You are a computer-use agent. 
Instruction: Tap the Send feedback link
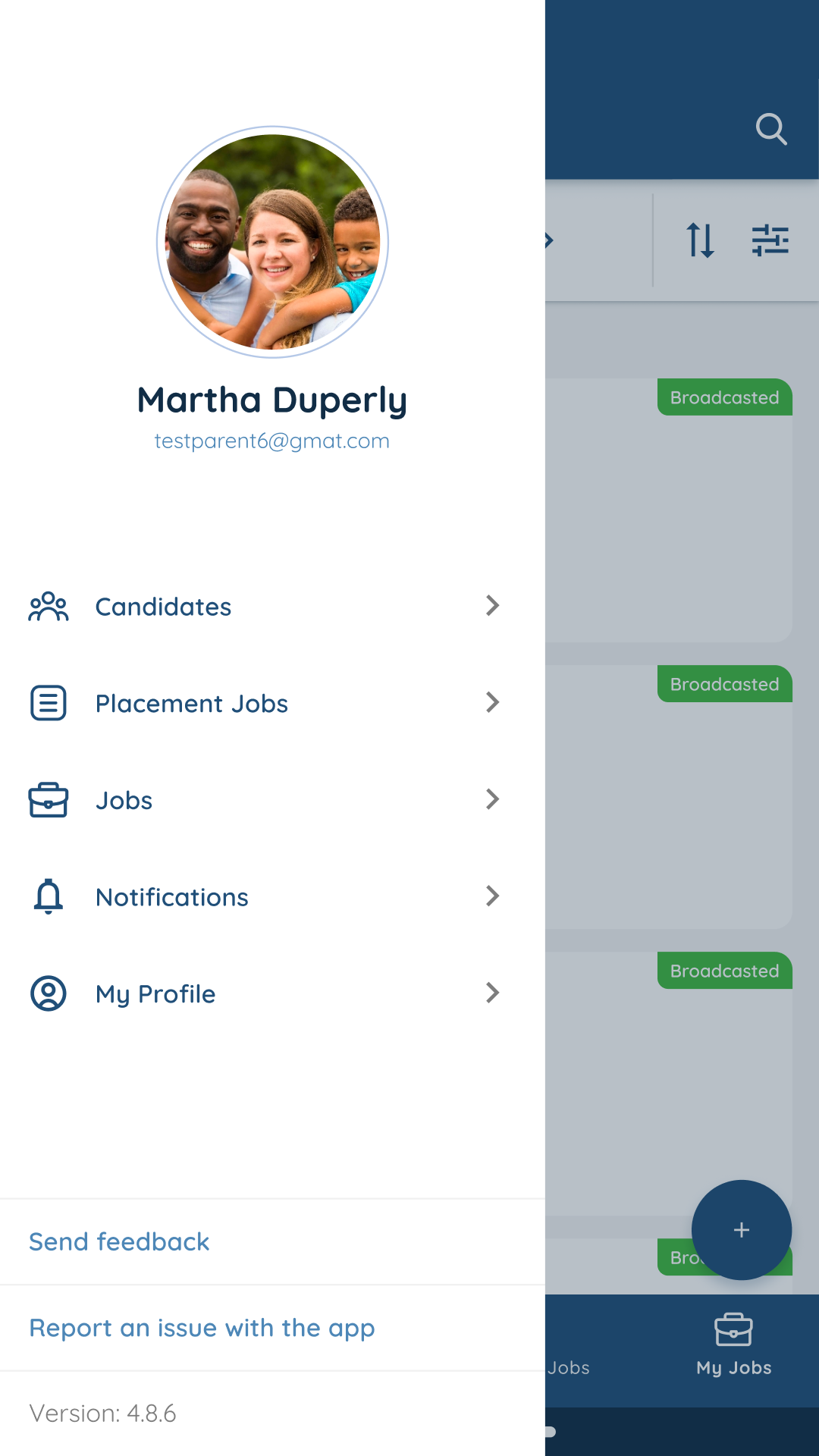pyautogui.click(x=119, y=1242)
